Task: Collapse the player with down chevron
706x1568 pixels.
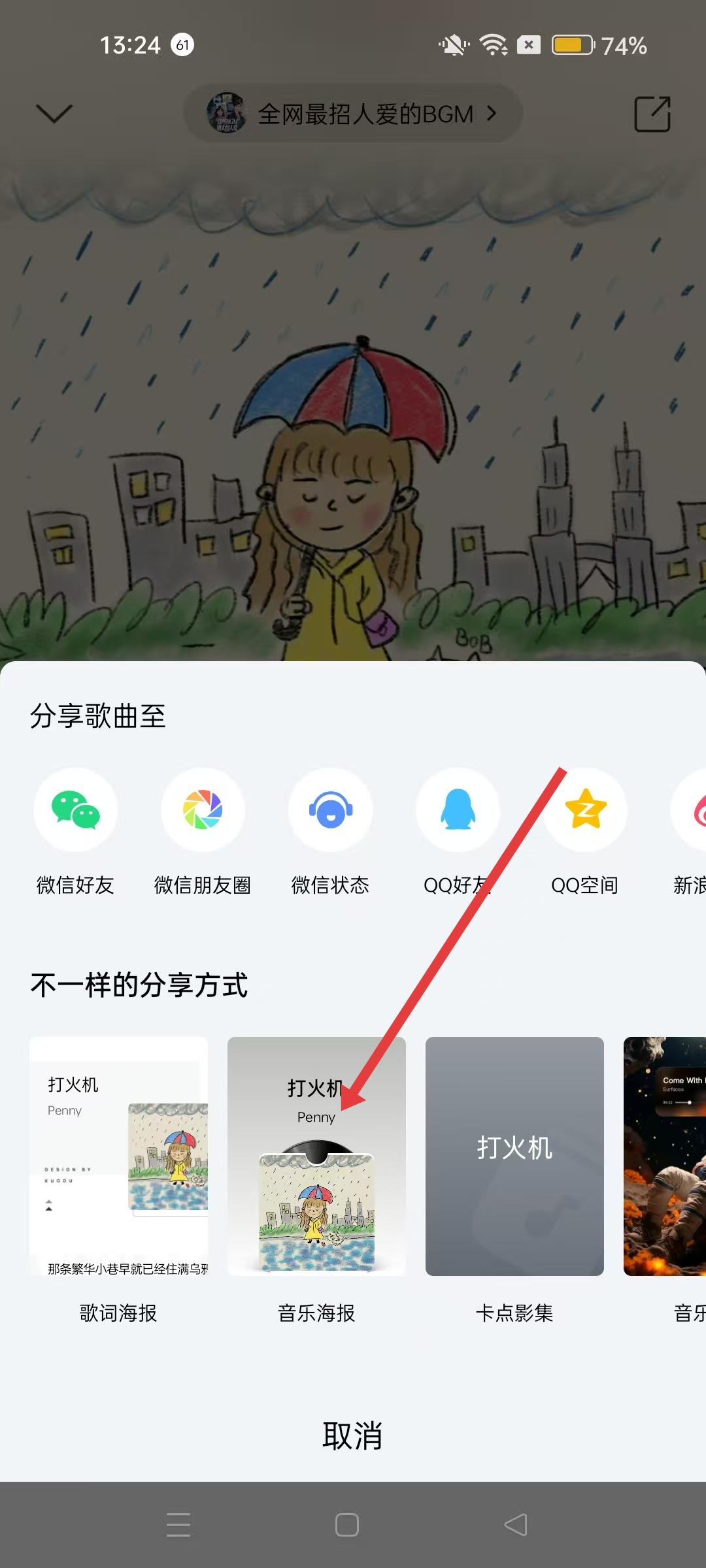Action: (x=54, y=114)
